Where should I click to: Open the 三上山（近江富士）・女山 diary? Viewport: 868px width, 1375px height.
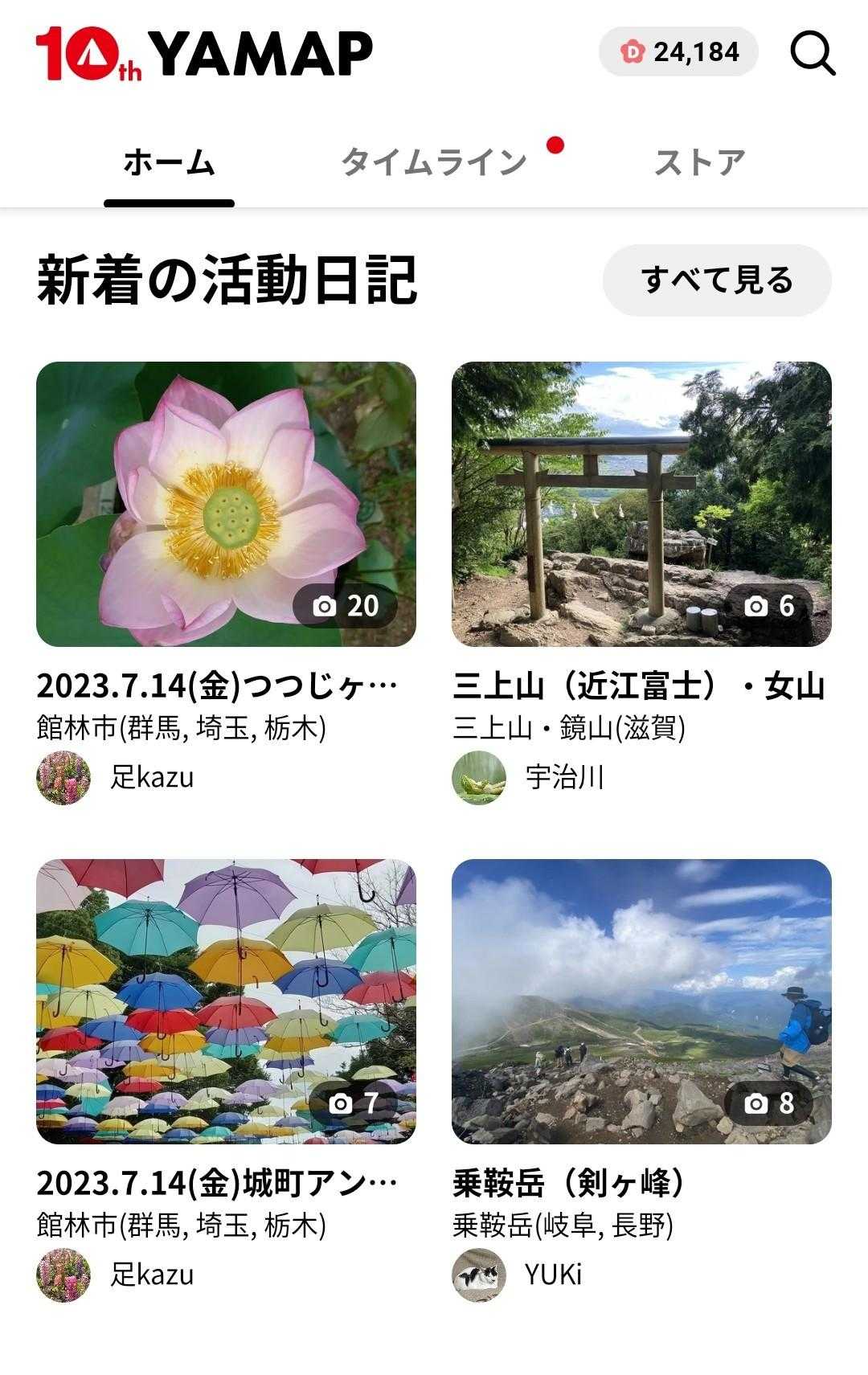(641, 504)
